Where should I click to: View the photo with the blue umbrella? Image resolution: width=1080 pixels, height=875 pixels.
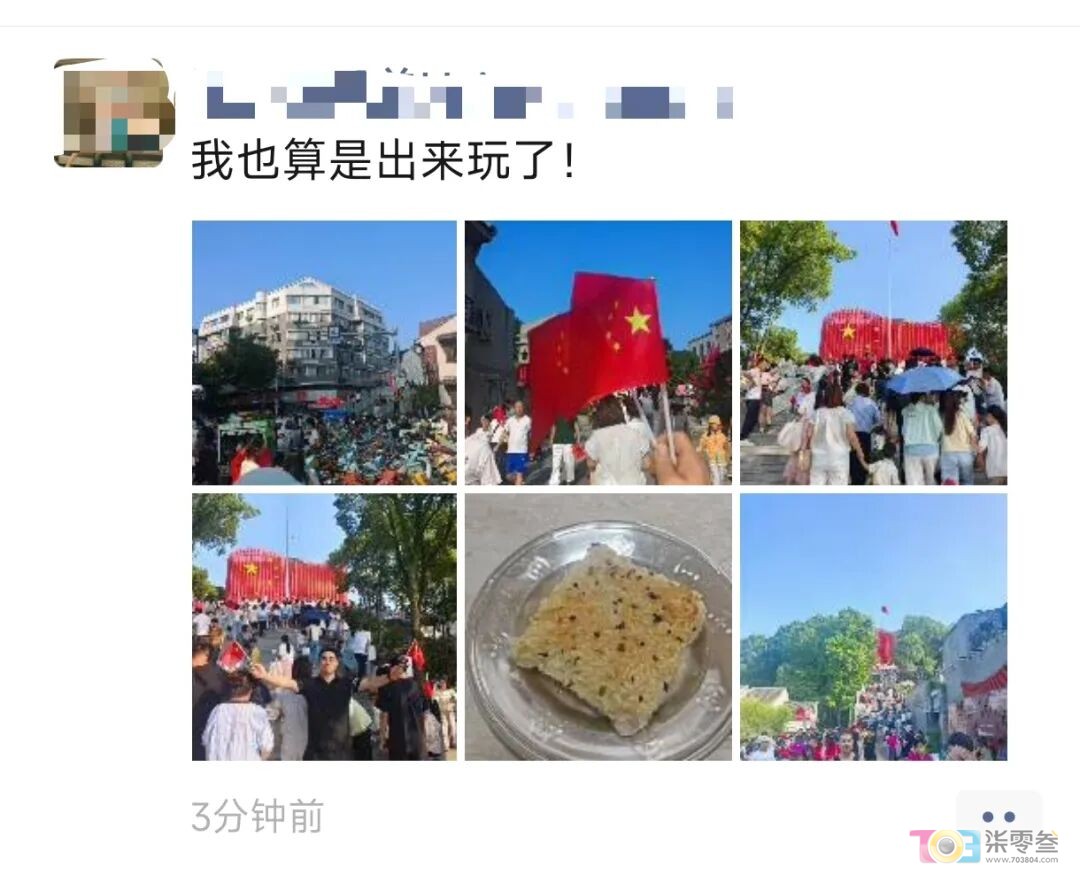(873, 352)
